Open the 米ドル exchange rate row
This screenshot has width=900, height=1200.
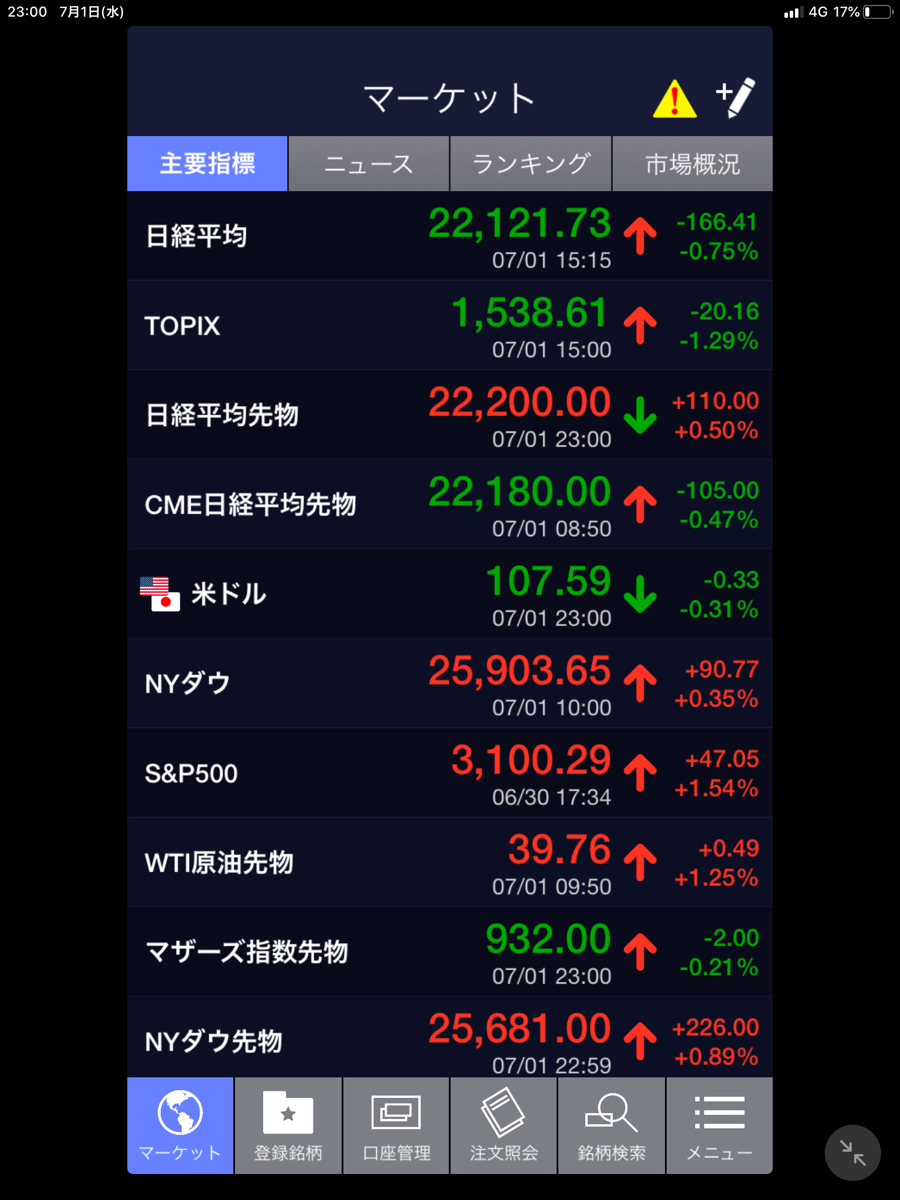(449, 594)
